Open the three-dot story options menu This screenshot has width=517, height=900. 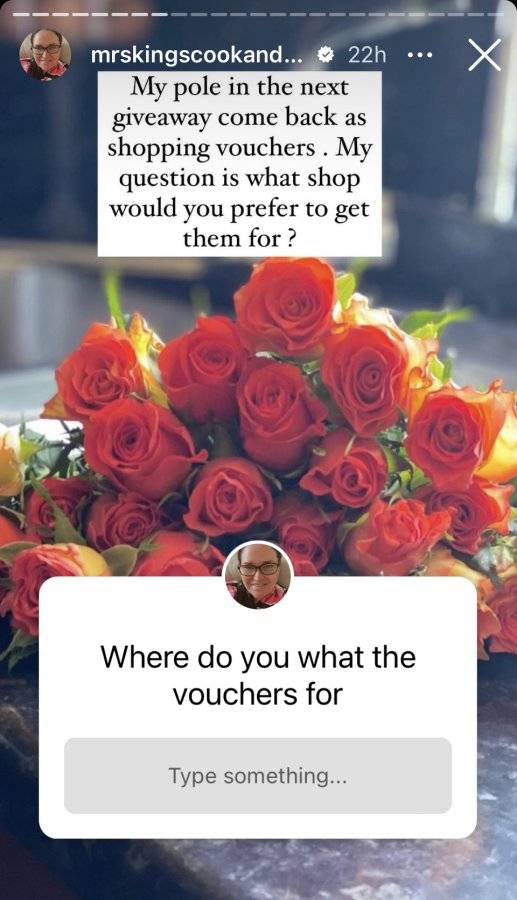coord(419,56)
